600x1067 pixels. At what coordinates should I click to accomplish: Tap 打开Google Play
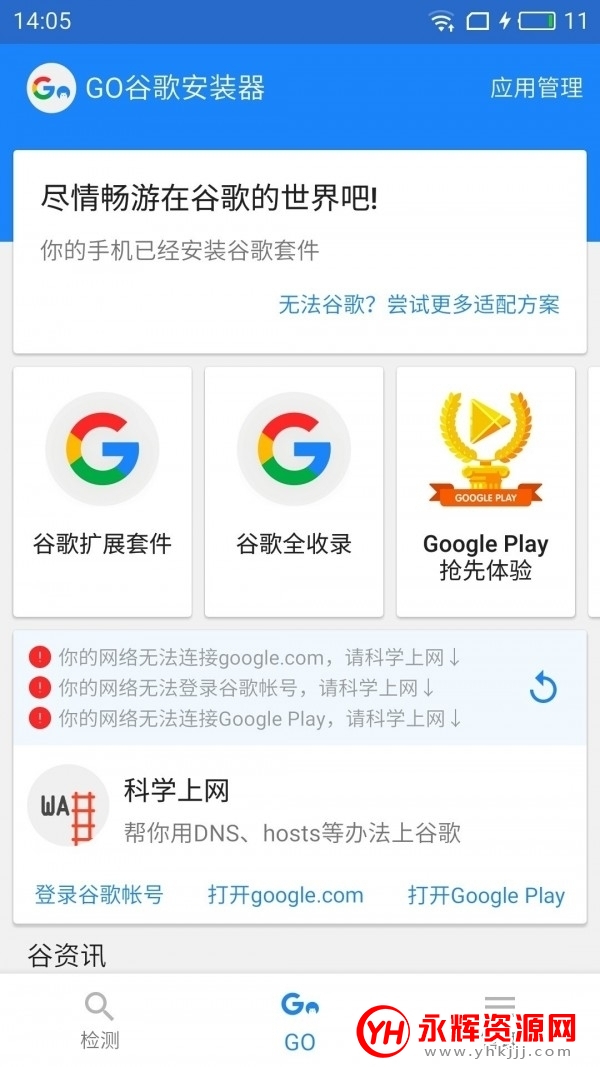pyautogui.click(x=486, y=895)
